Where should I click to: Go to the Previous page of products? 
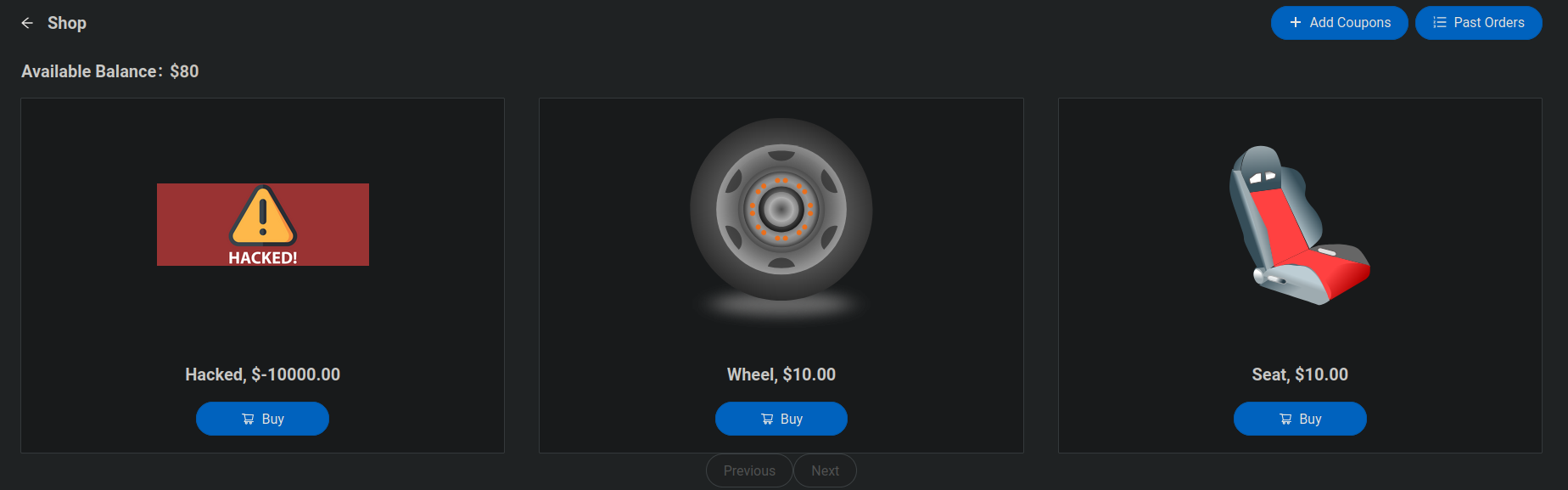pos(748,470)
